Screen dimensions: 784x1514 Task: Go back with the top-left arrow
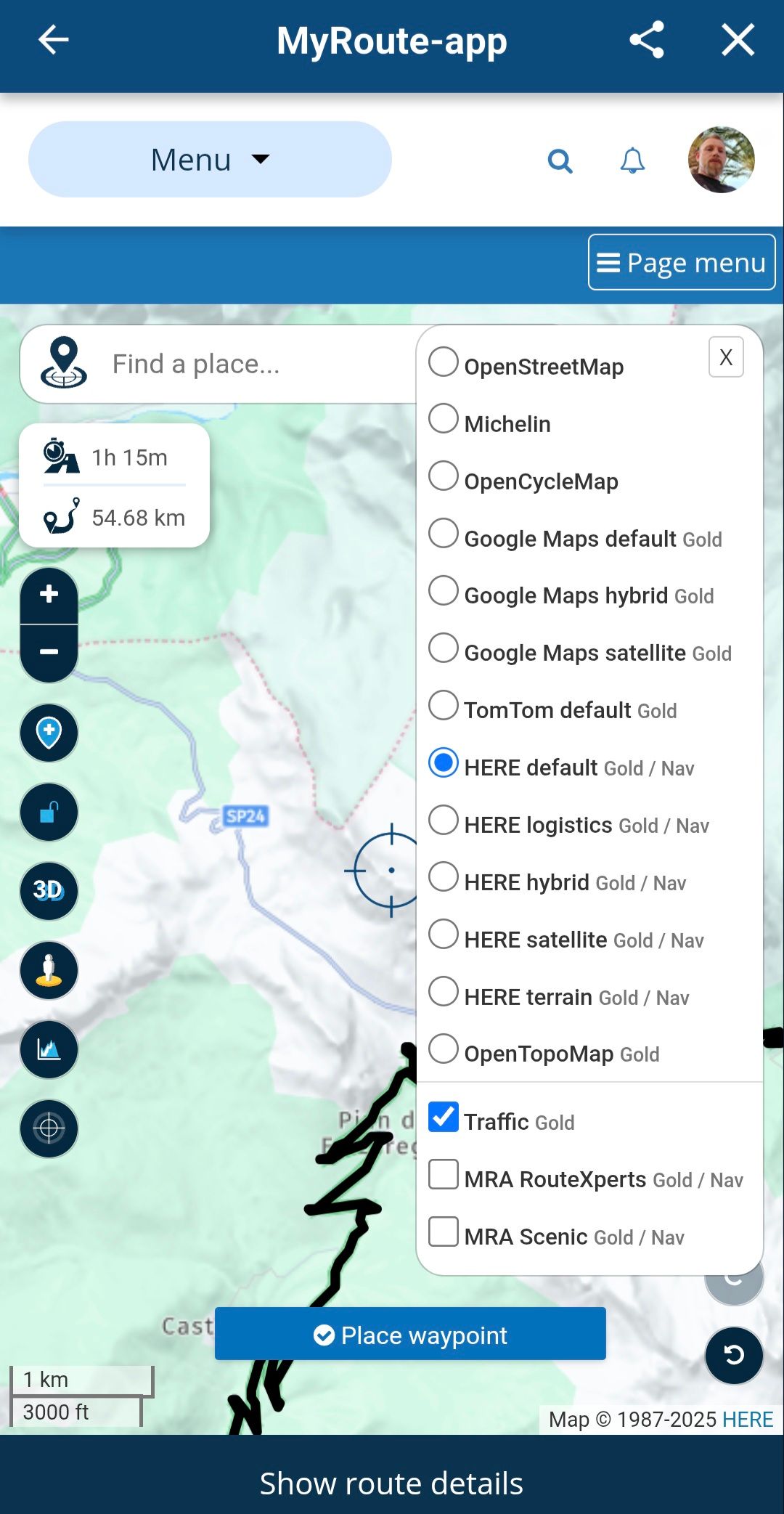click(x=53, y=40)
